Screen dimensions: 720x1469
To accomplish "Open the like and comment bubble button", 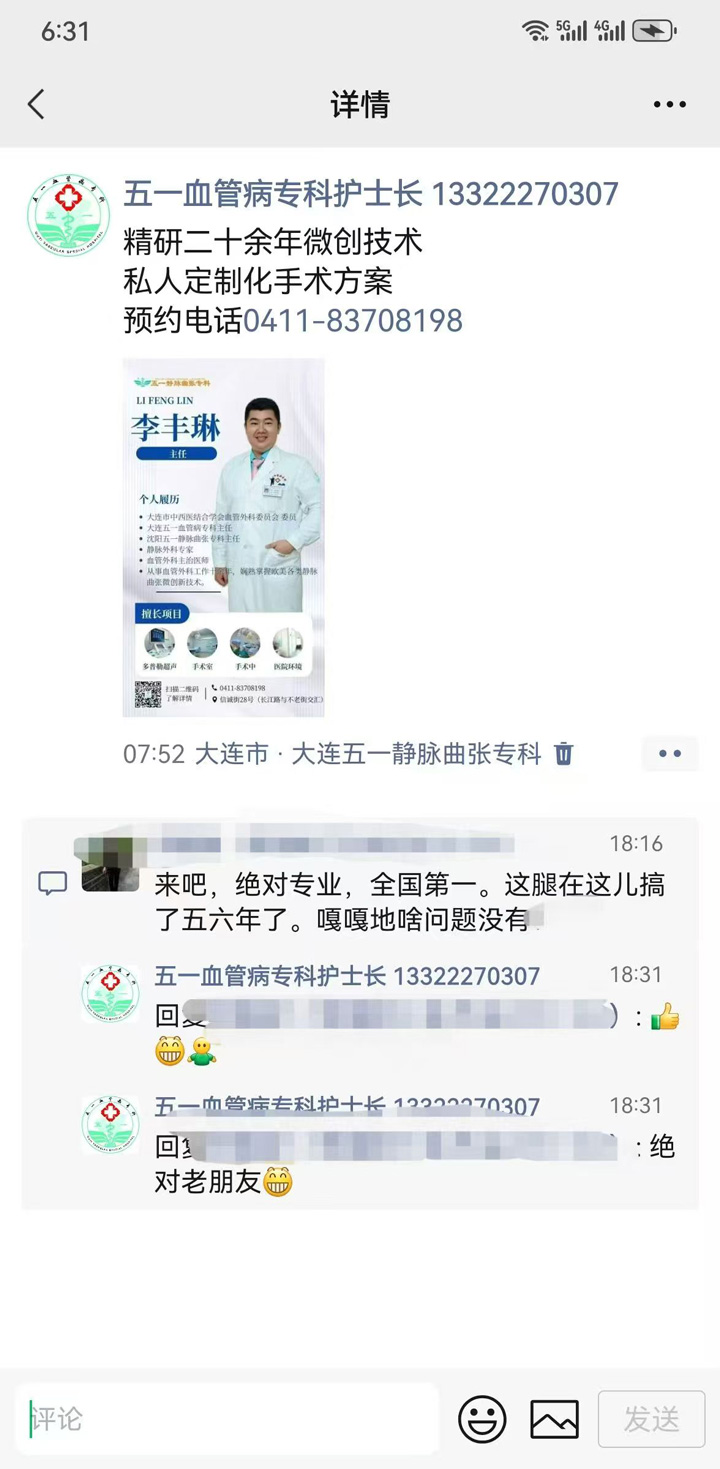I will (x=669, y=754).
